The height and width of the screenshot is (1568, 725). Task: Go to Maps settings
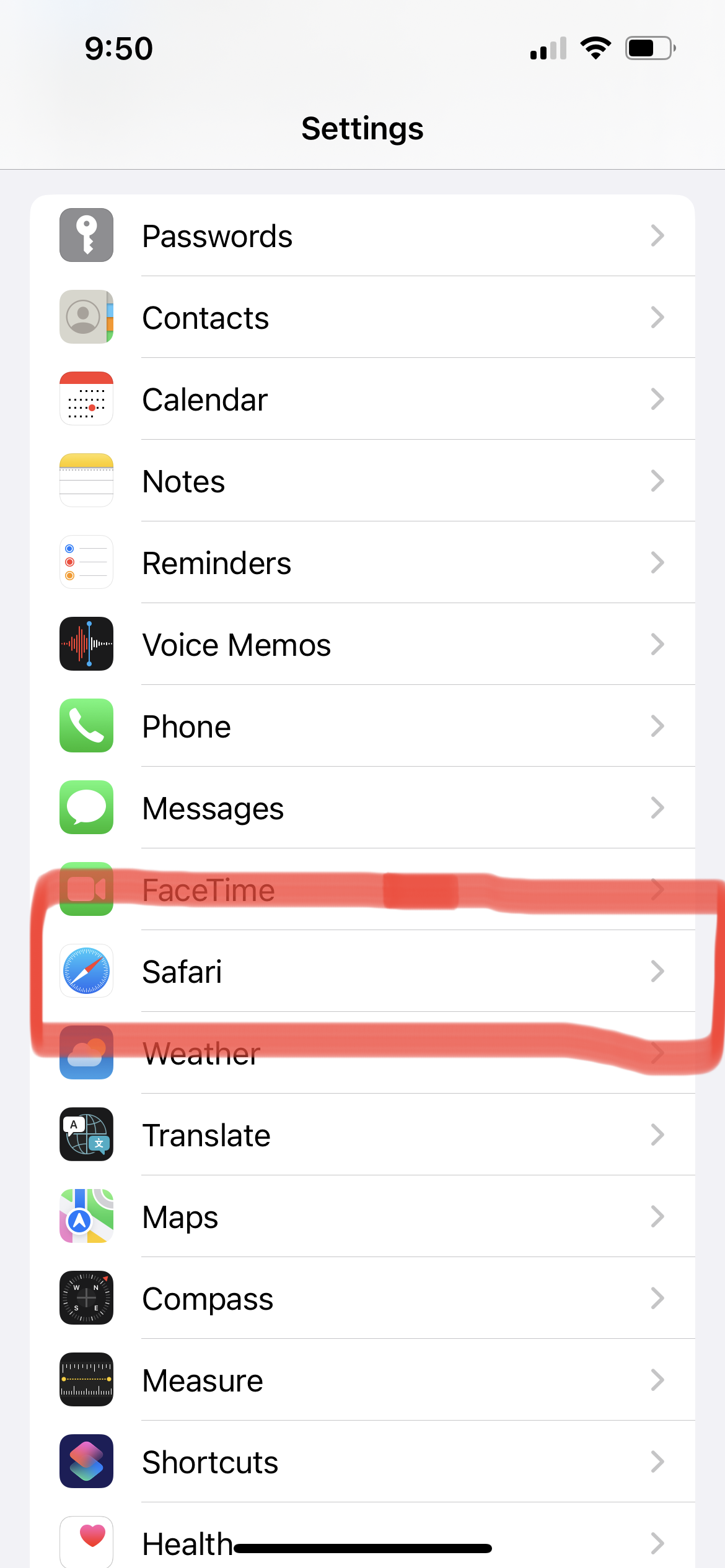click(362, 1217)
